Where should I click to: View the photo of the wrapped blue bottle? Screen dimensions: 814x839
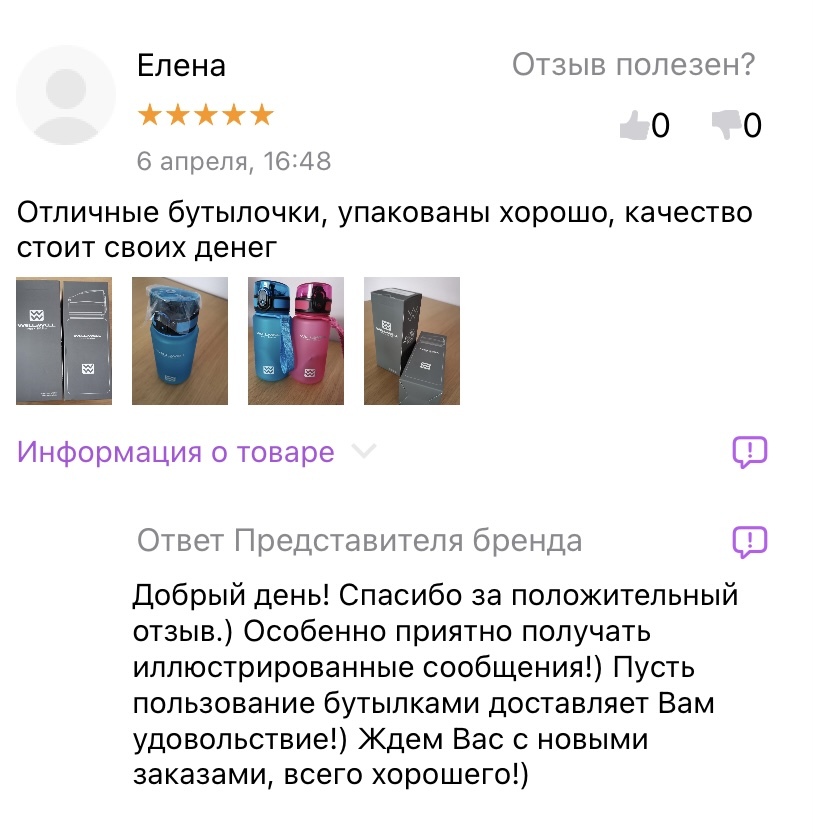tap(180, 341)
